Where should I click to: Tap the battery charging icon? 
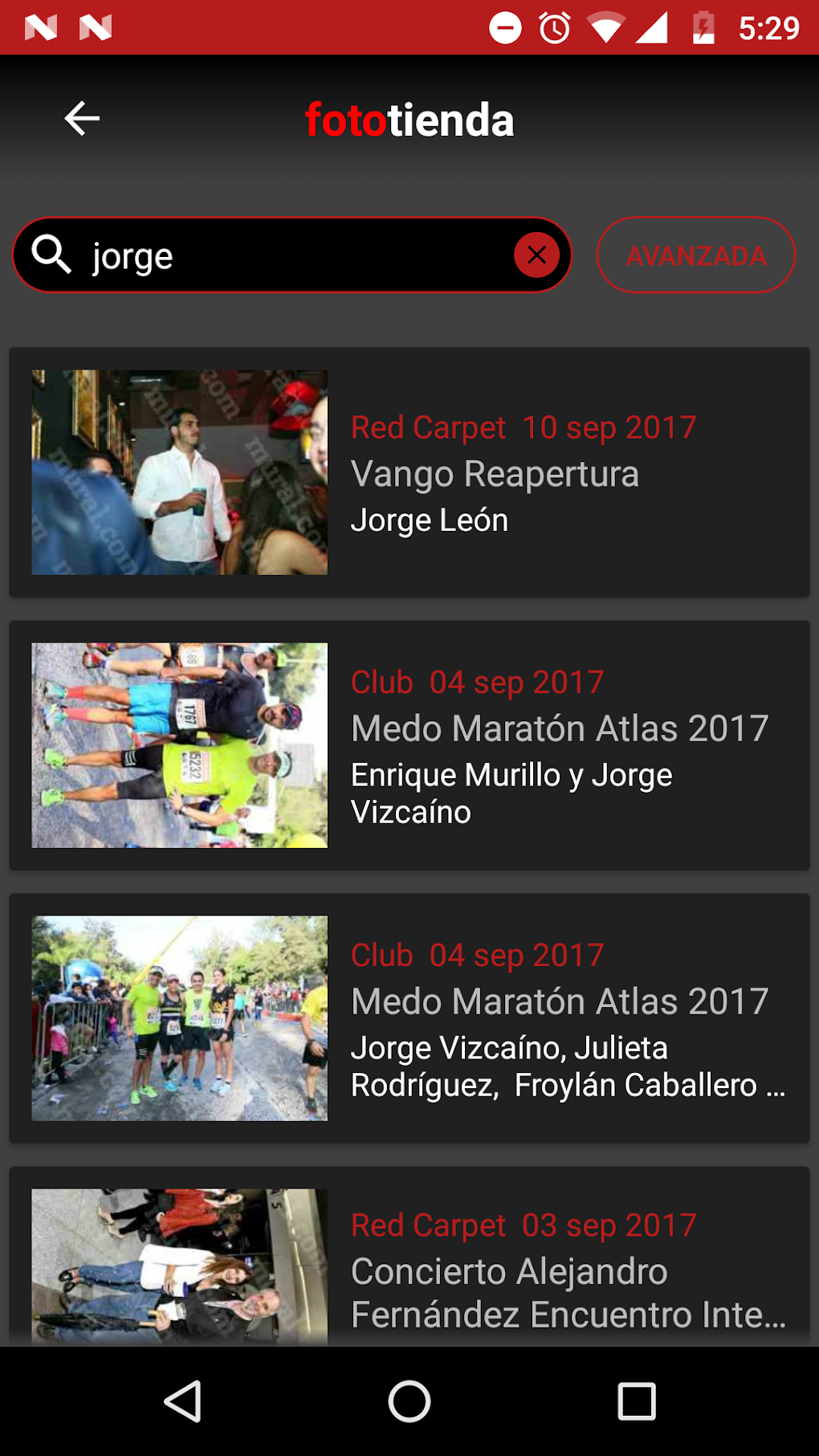point(703,26)
